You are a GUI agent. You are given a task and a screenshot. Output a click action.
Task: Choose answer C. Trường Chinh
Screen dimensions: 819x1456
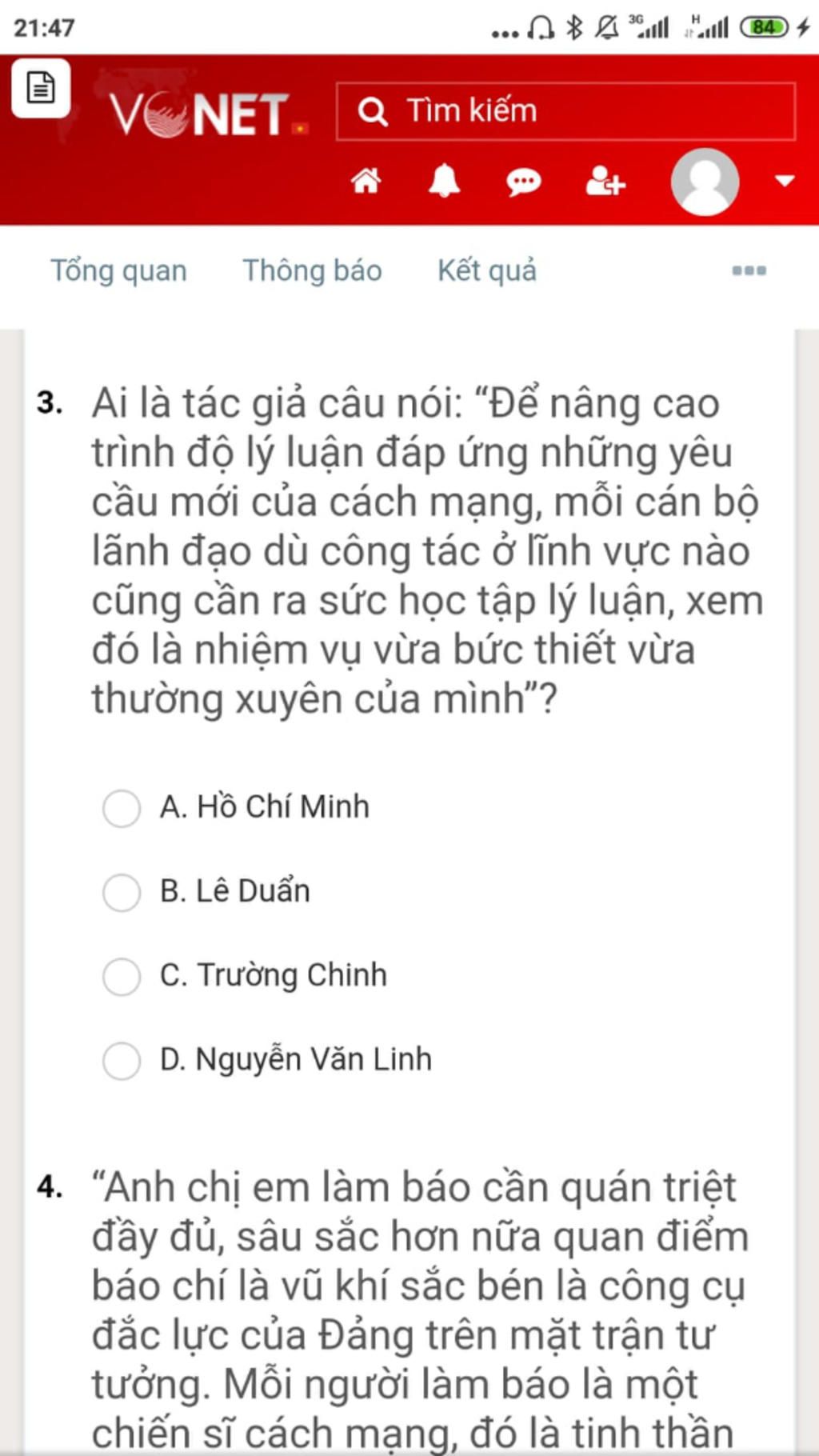(122, 976)
